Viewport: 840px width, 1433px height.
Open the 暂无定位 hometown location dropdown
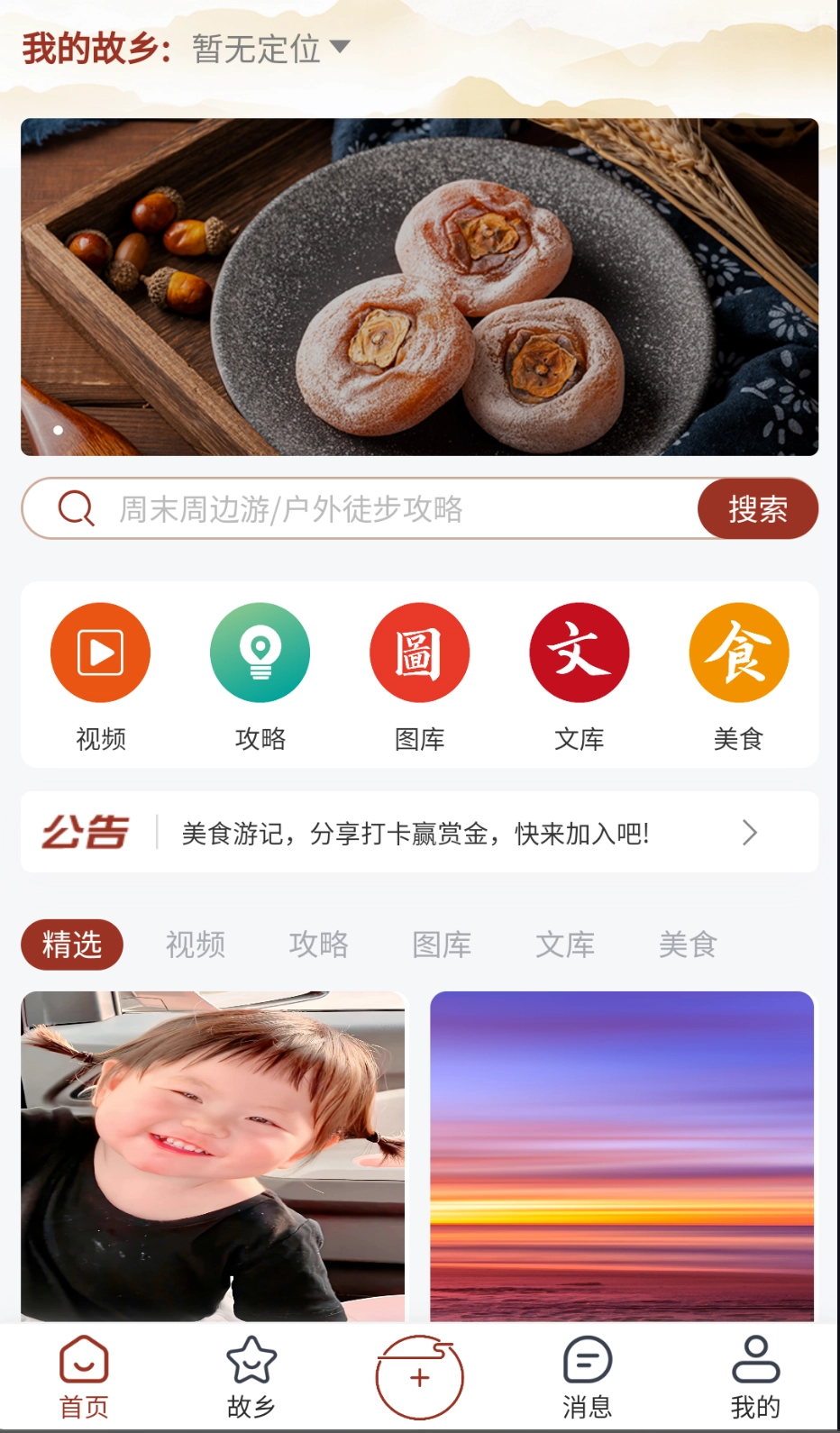pyautogui.click(x=269, y=49)
